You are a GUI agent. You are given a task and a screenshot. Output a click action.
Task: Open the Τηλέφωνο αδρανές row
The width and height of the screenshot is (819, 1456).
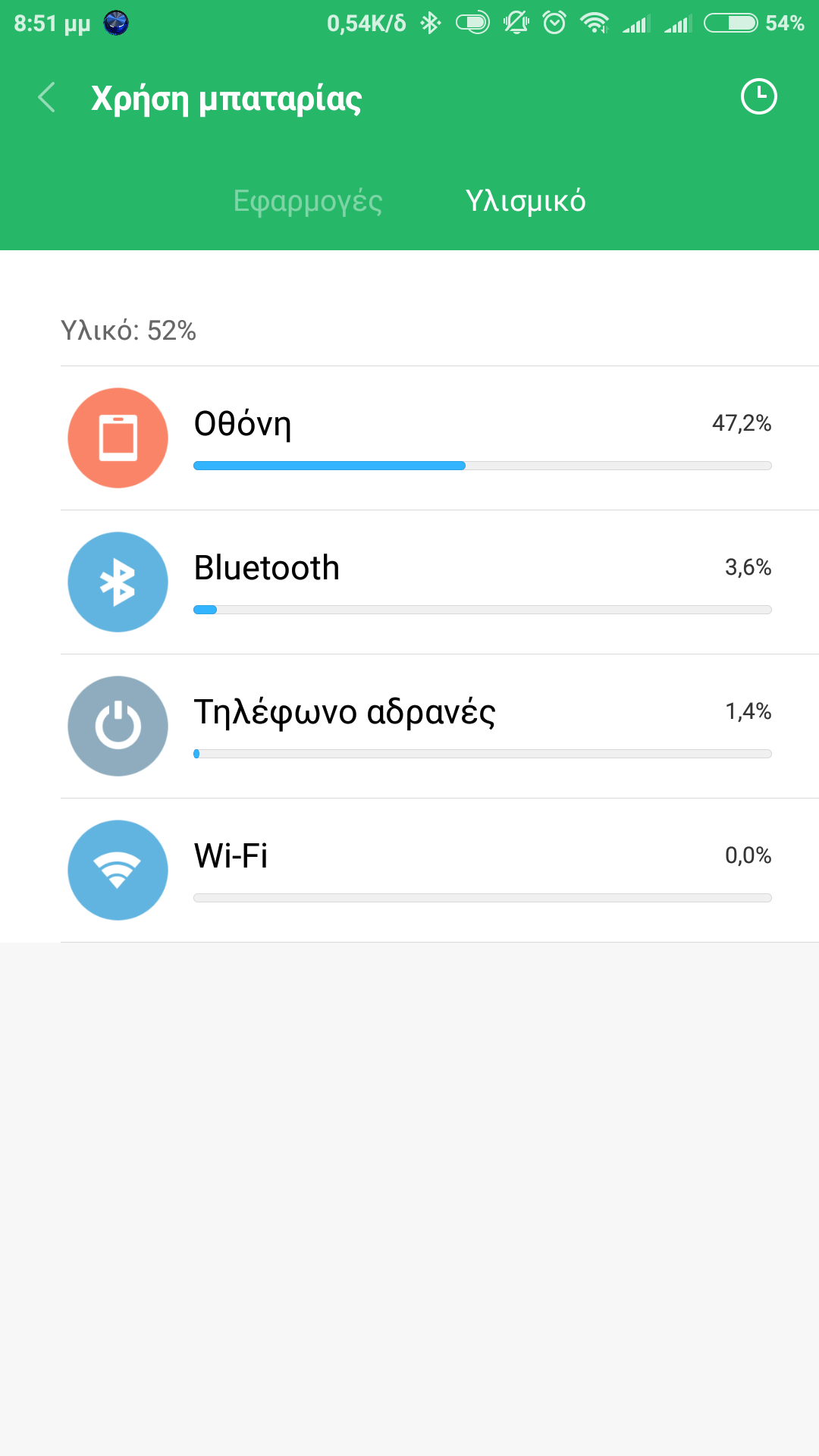tap(440, 726)
